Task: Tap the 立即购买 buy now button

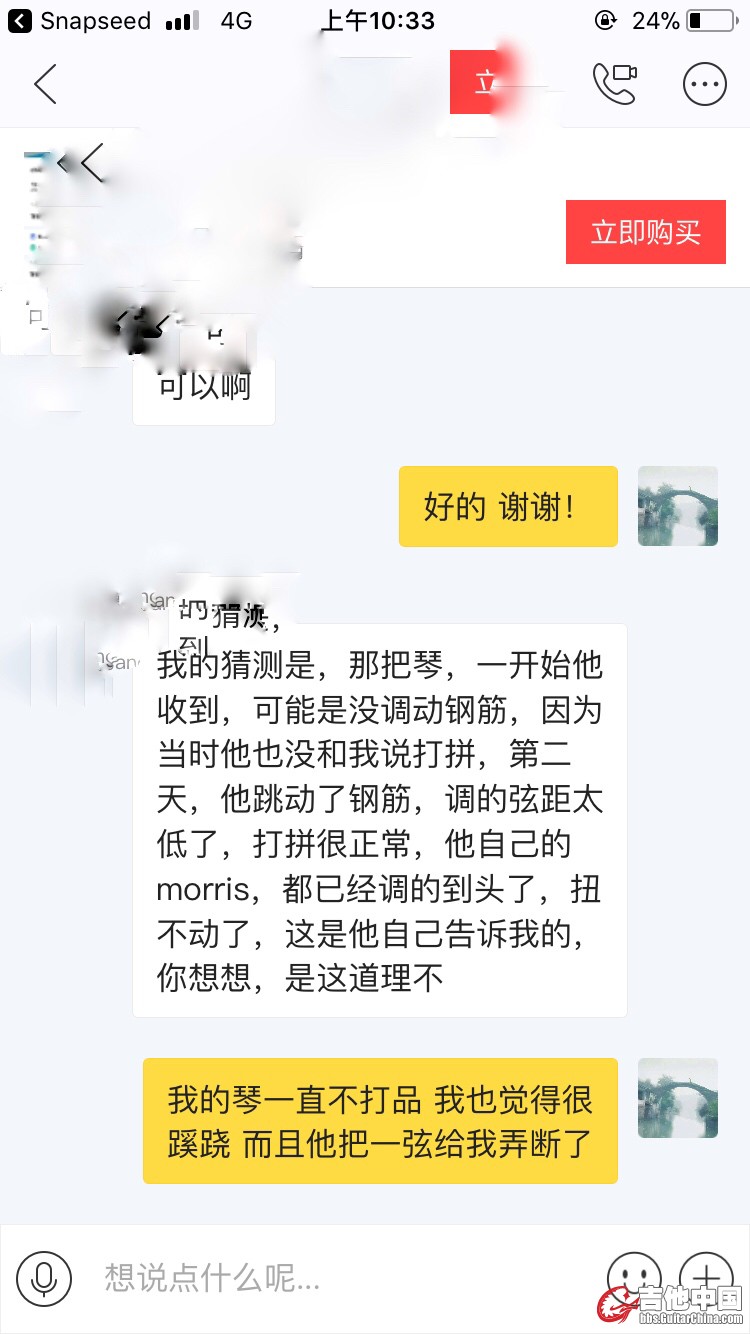Action: 645,232
